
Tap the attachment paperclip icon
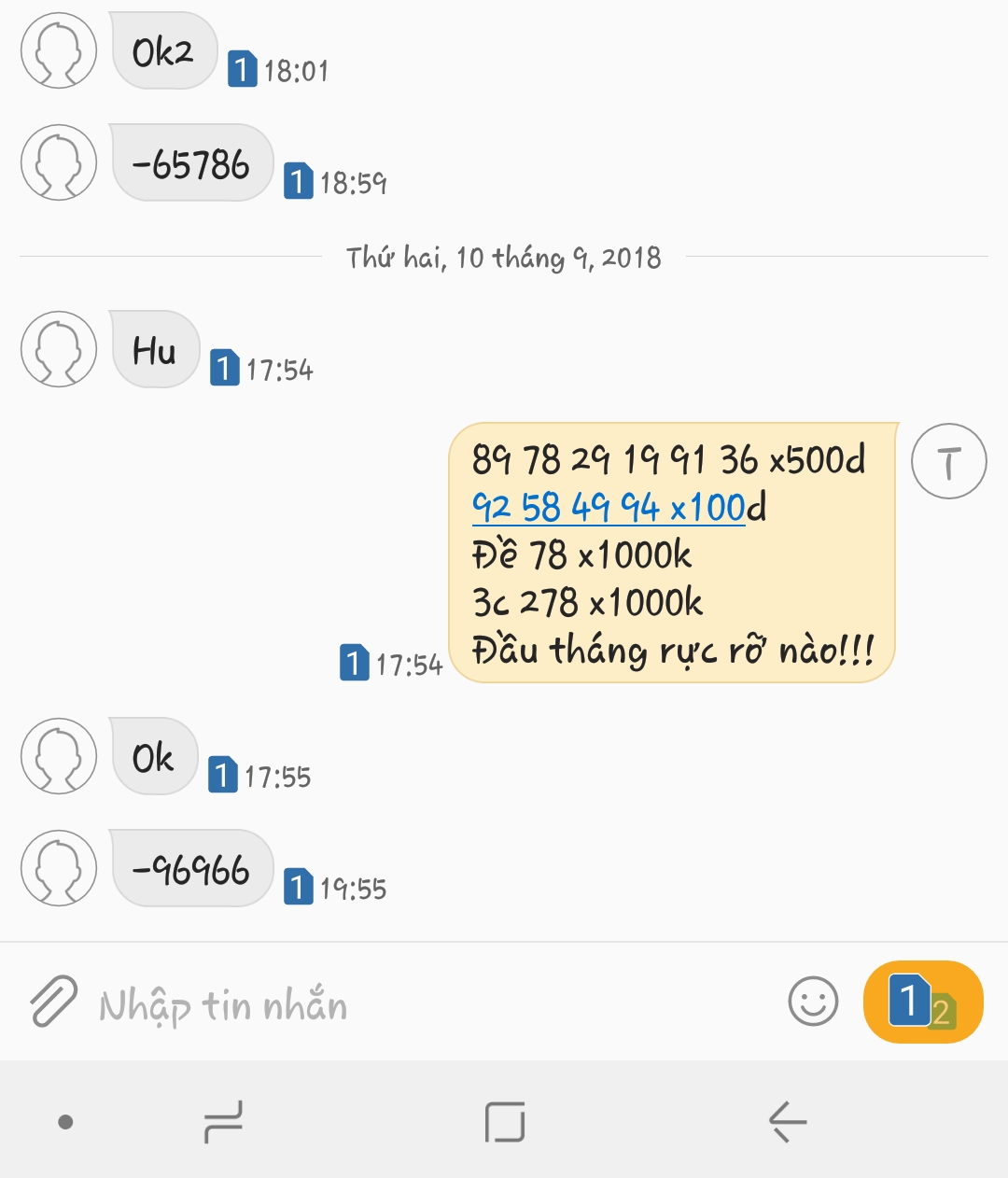coord(53,1002)
